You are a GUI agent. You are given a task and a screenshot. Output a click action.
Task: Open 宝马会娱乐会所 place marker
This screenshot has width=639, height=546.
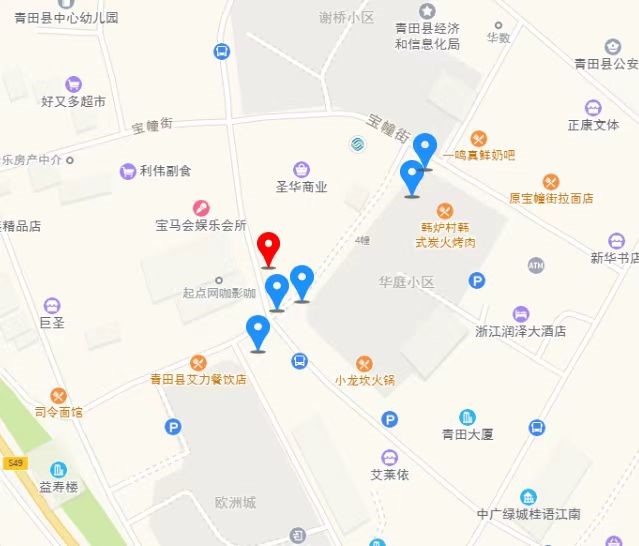(201, 209)
